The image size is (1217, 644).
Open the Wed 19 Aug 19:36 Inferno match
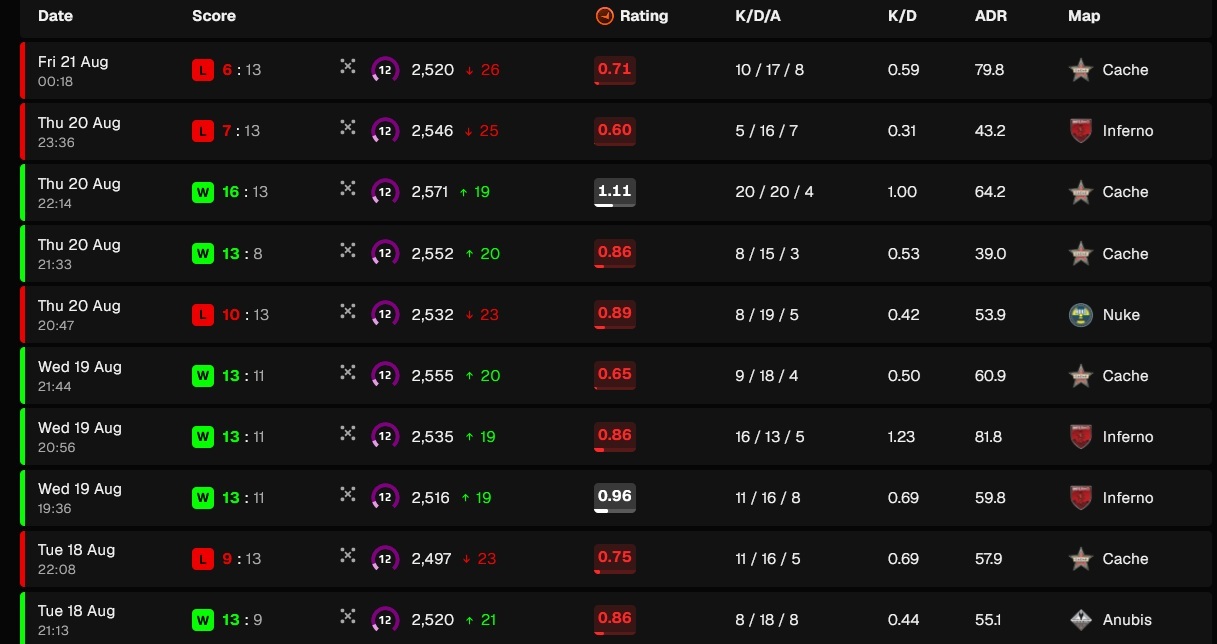[x=615, y=497]
